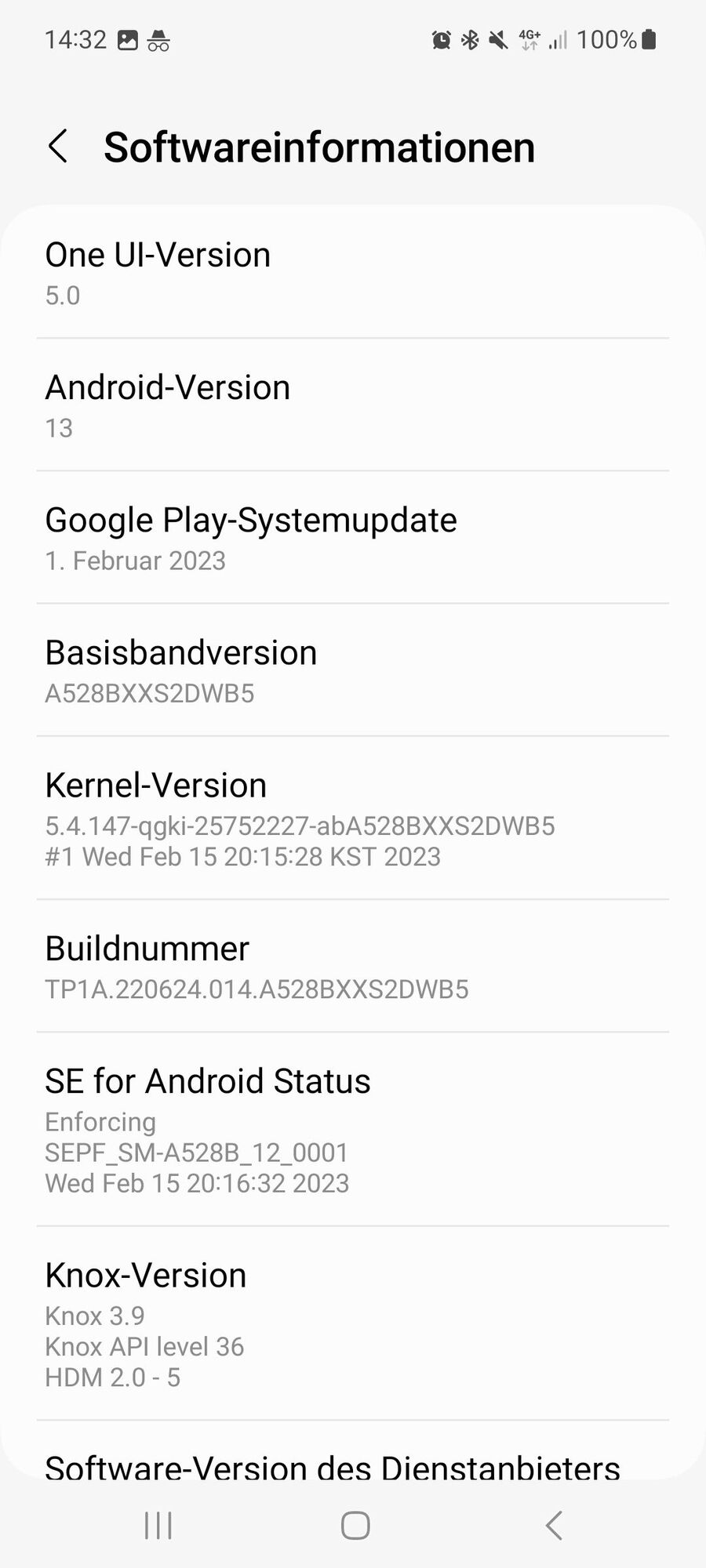Tap the Android-Version row
Image resolution: width=706 pixels, height=1568 pixels.
click(353, 405)
